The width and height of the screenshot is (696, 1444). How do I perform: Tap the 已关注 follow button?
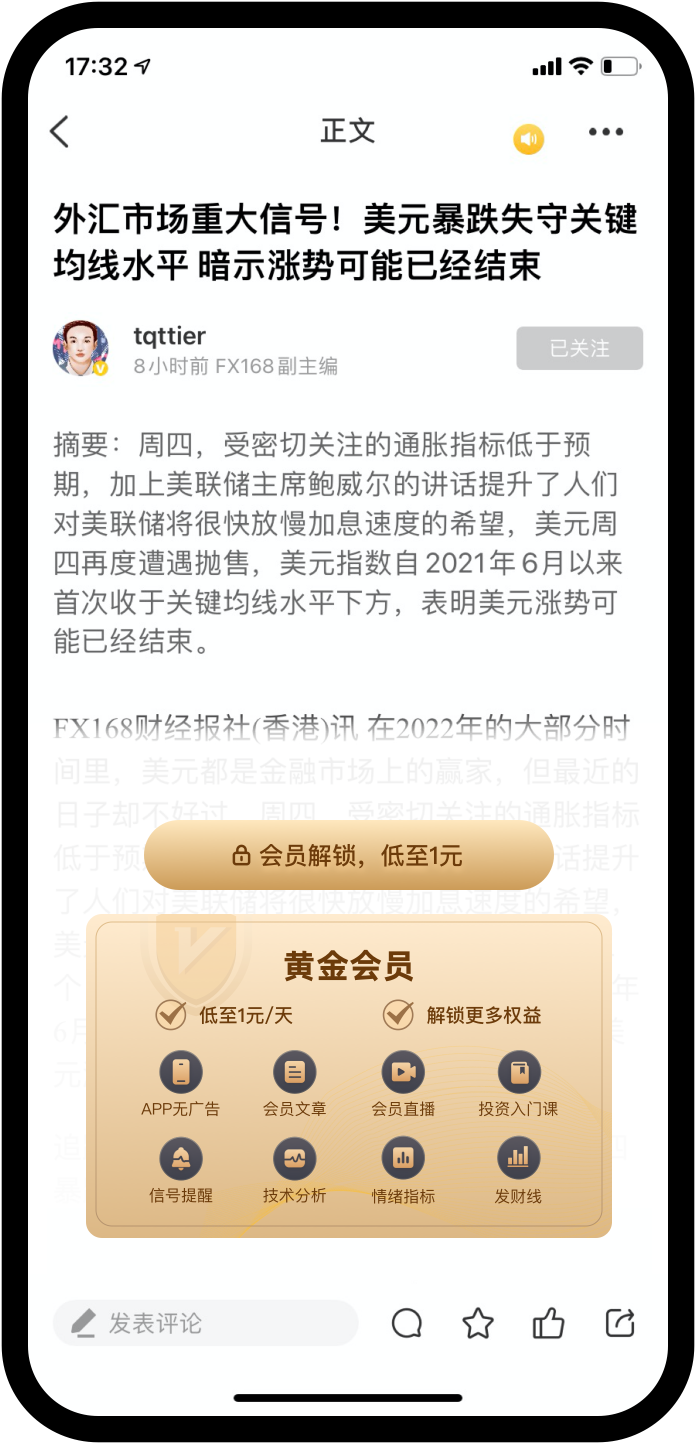[579, 348]
